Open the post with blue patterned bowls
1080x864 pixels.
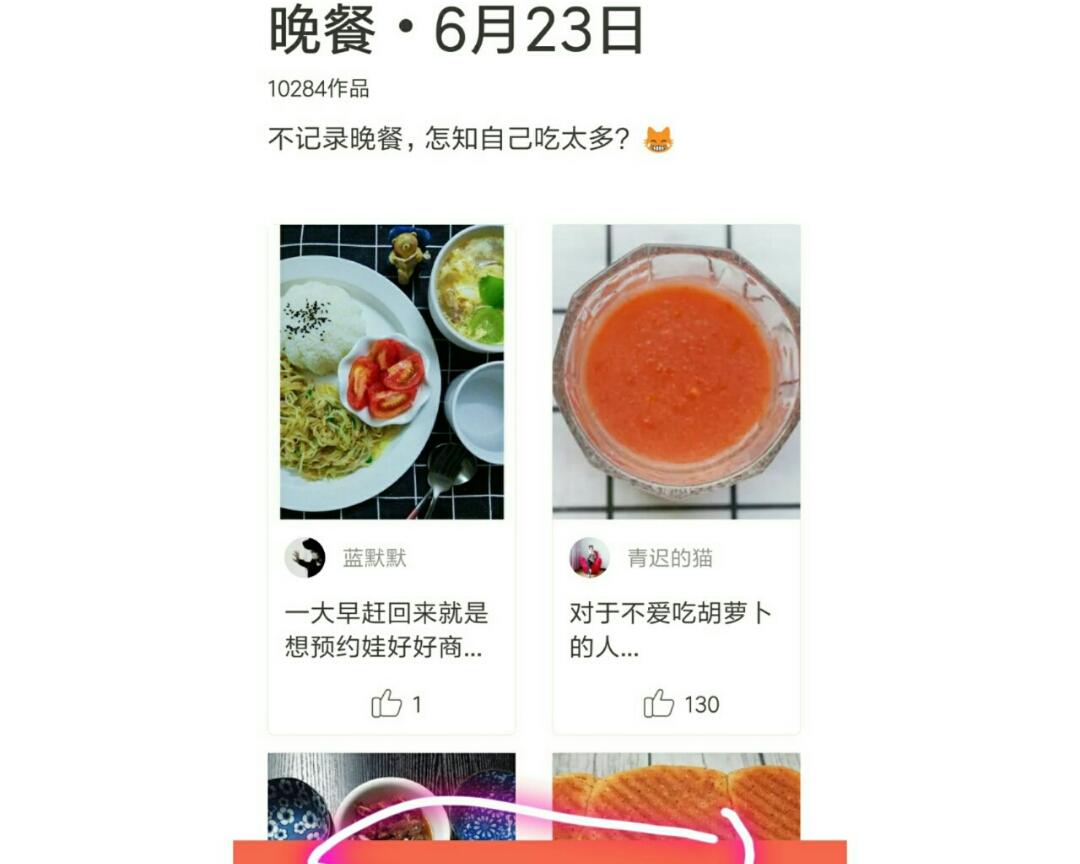(x=391, y=796)
